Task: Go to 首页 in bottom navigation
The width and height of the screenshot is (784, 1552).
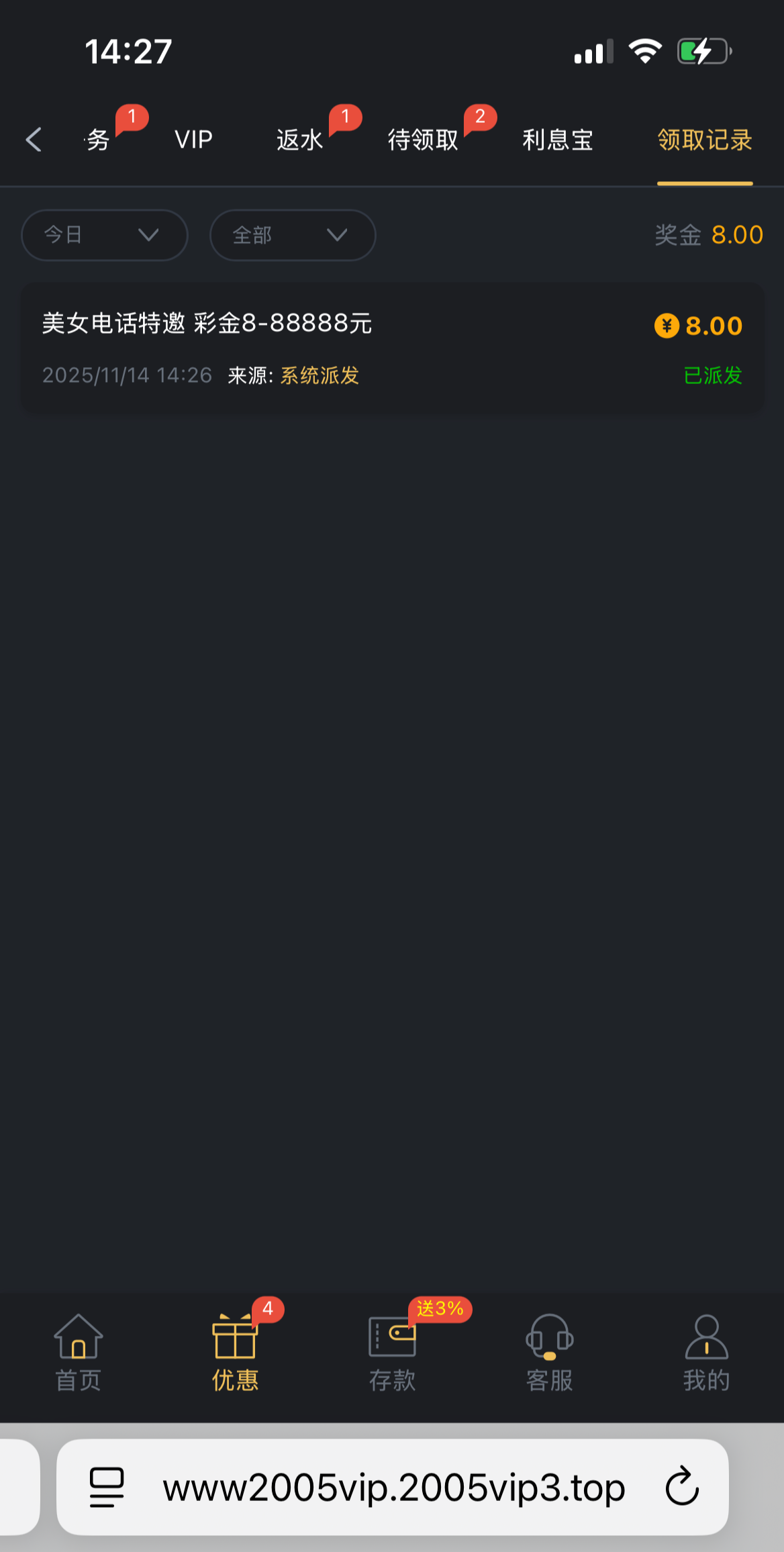Action: click(x=78, y=1353)
